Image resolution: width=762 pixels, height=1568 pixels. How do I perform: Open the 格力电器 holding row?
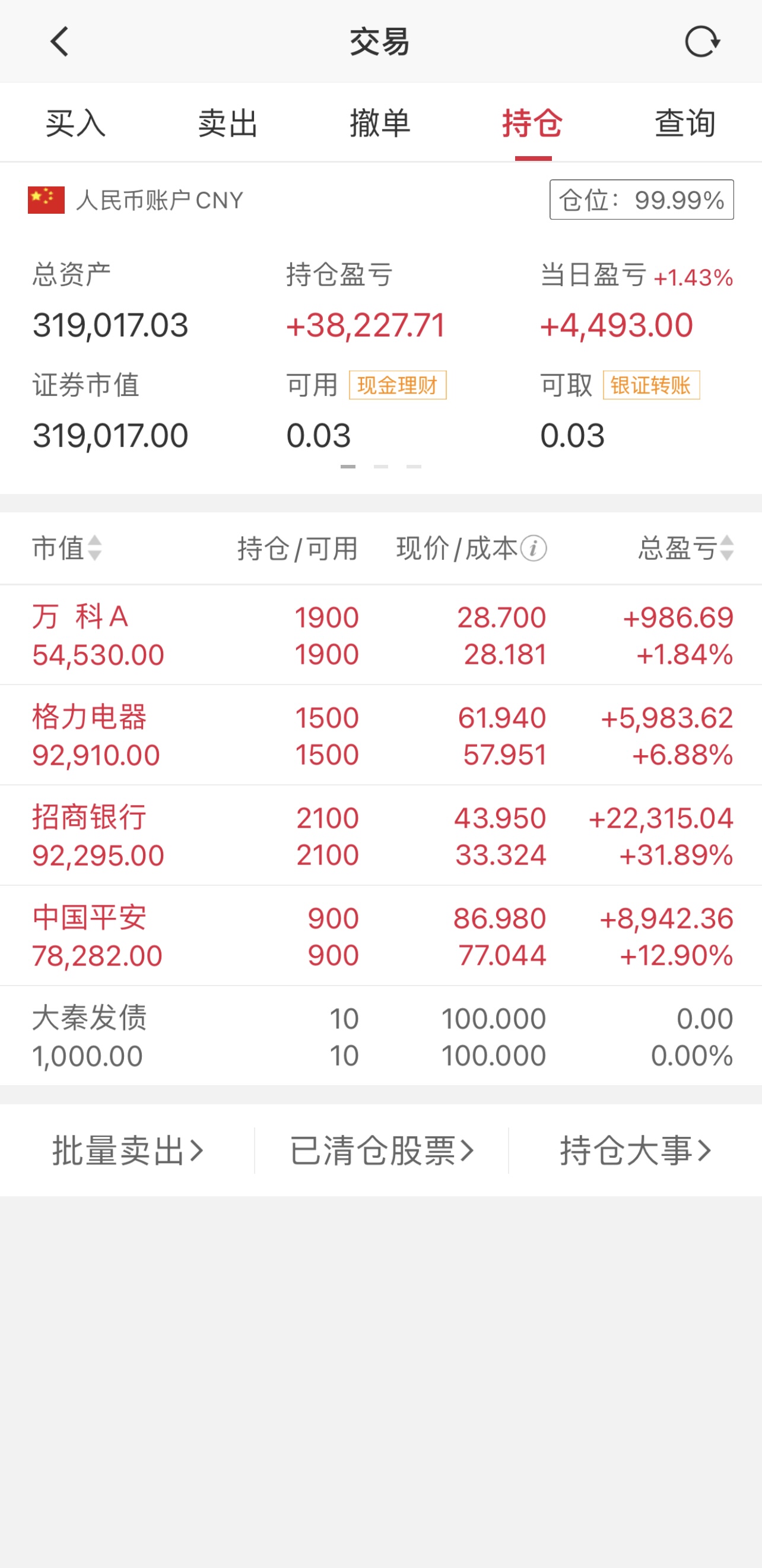click(381, 735)
